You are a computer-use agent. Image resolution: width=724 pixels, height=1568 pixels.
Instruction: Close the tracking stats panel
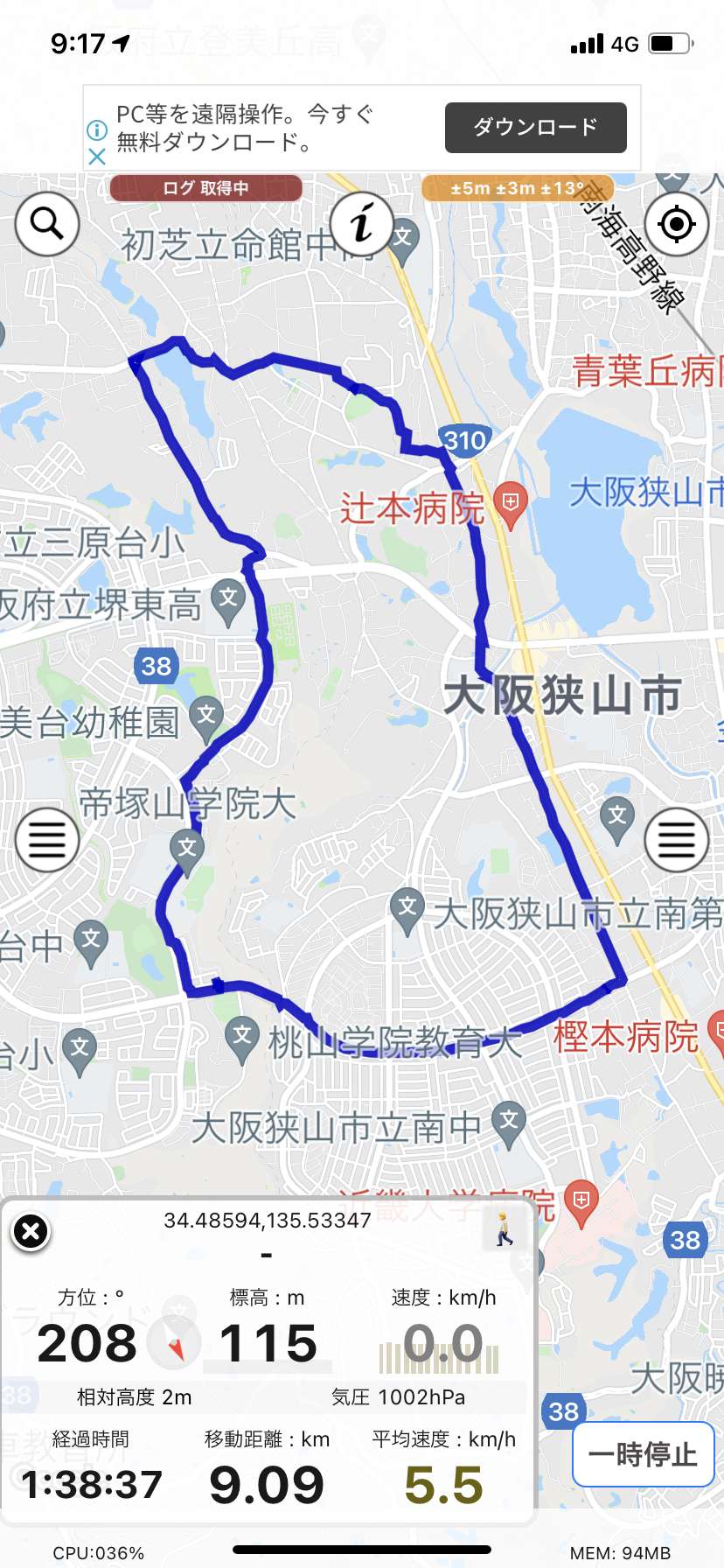tap(31, 1232)
